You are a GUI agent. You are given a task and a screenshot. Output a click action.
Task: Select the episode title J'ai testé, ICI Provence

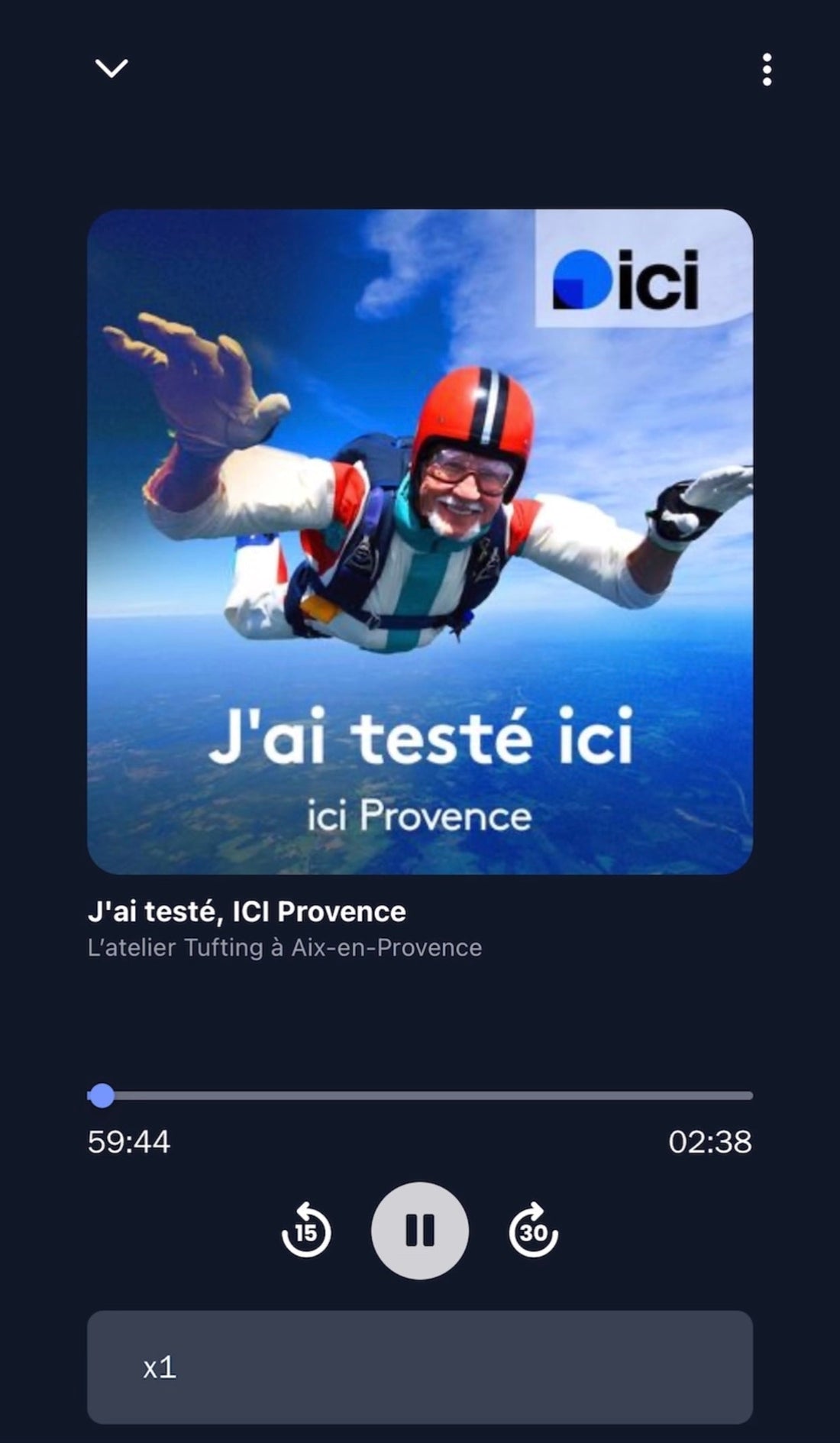[246, 911]
